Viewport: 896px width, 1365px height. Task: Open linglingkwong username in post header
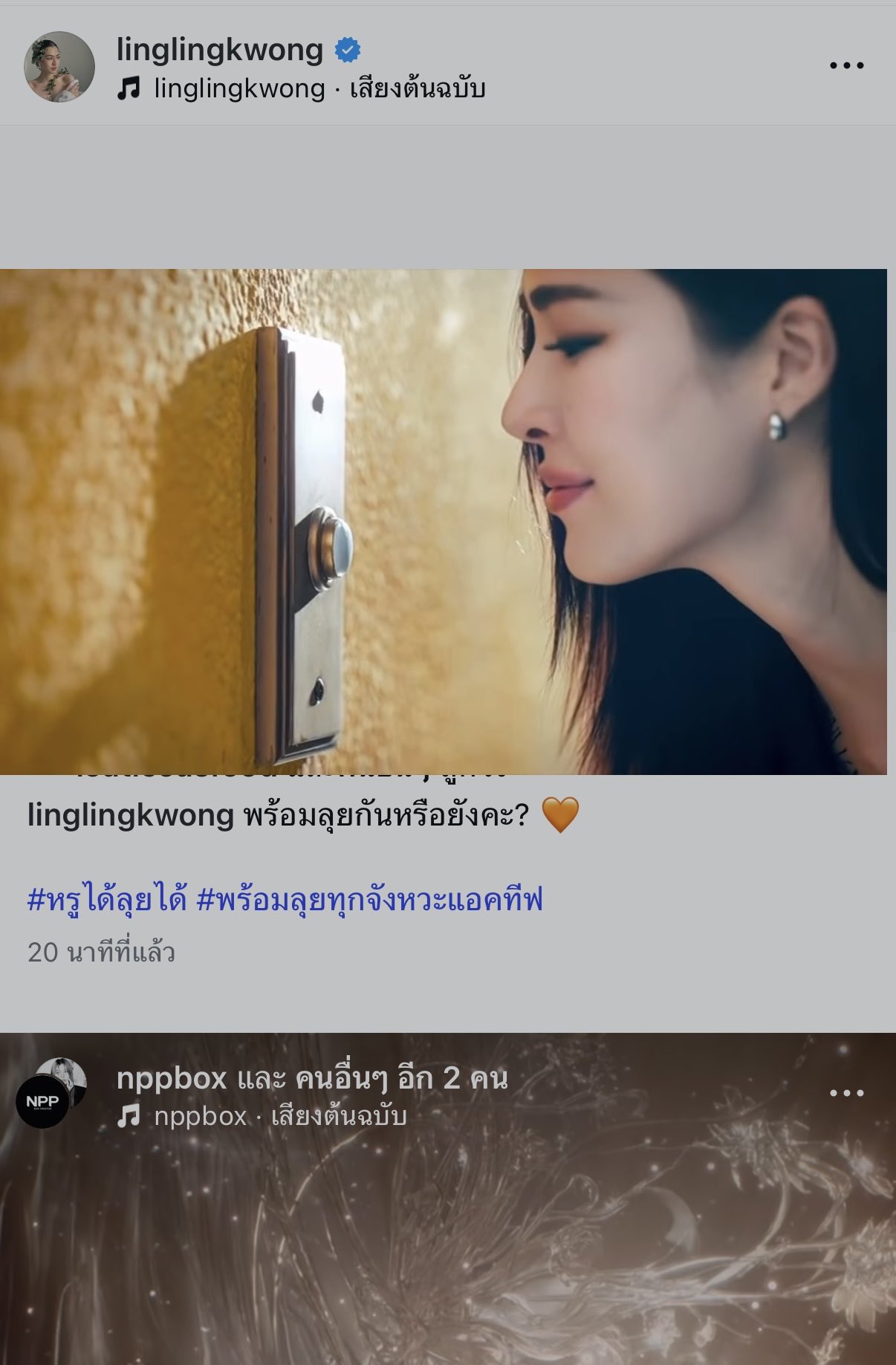coord(220,50)
